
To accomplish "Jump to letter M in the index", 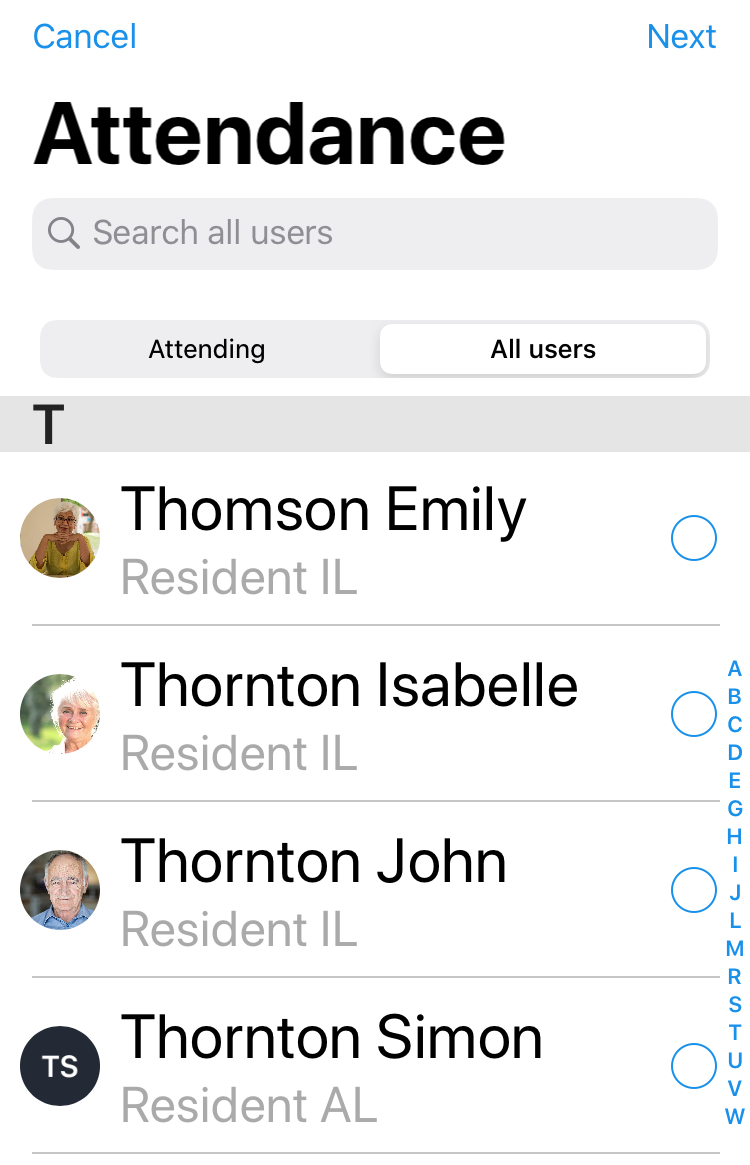I will click(735, 948).
